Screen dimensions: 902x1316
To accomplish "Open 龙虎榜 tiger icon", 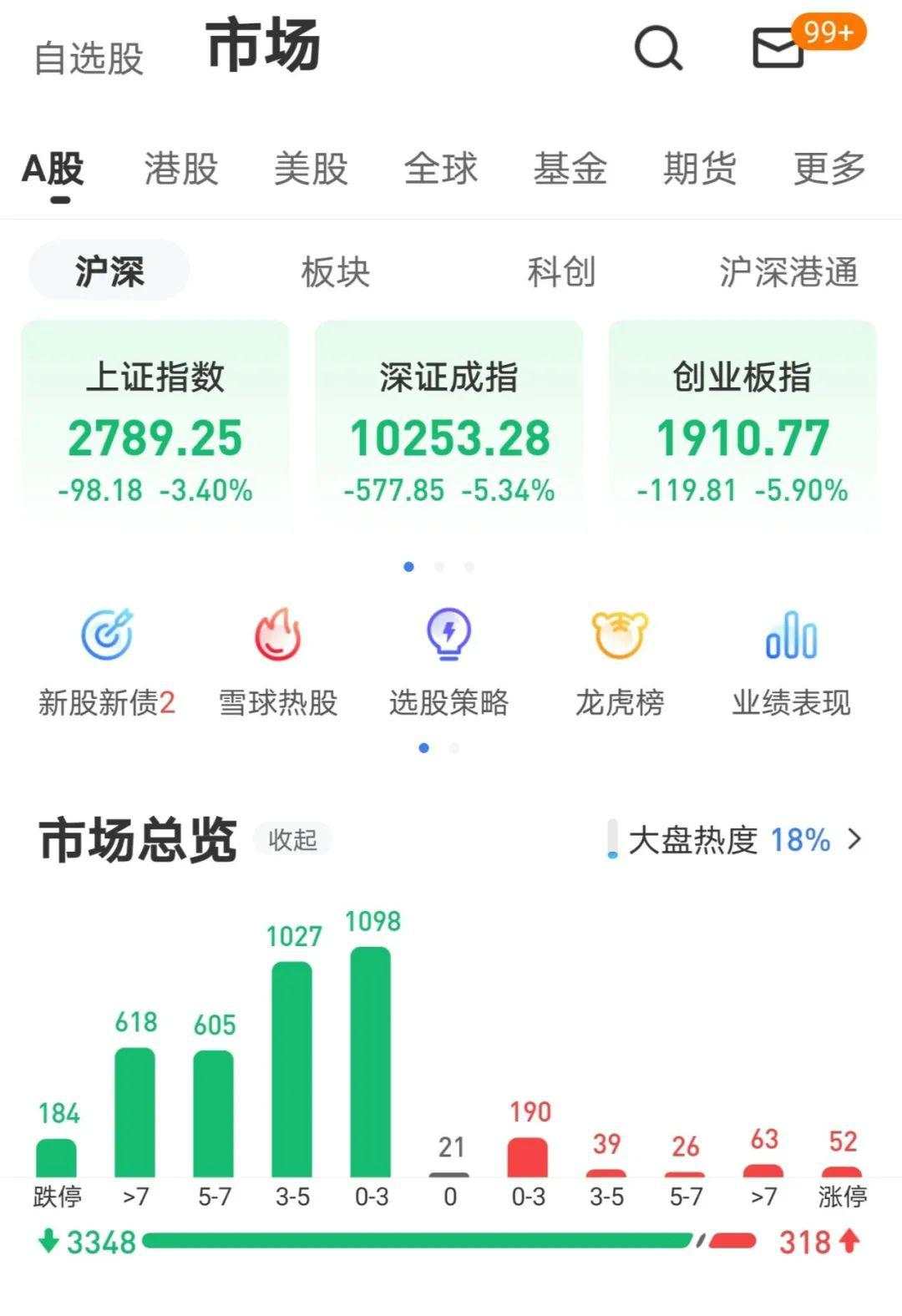I will click(x=618, y=635).
